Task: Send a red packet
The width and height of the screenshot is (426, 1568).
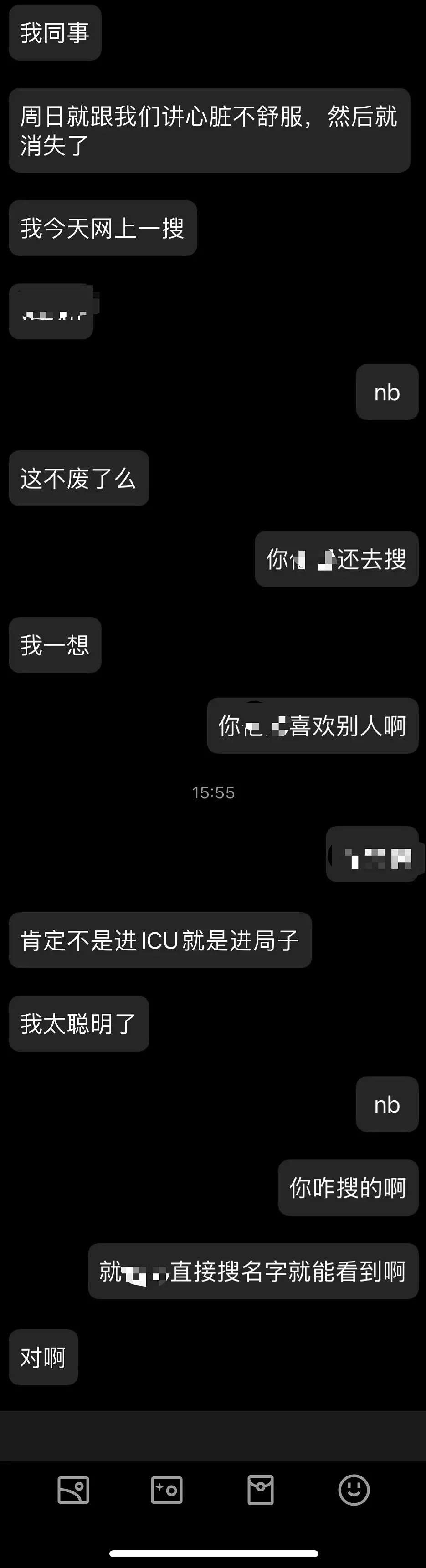Action: pos(261,1490)
